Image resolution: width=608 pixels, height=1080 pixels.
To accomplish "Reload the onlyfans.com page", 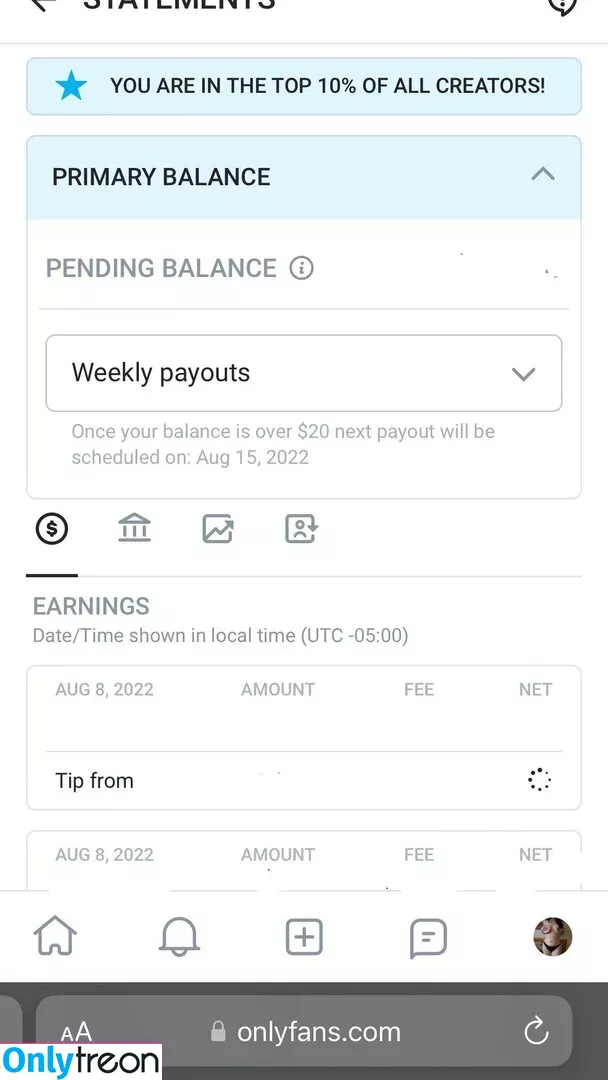I will [537, 1031].
